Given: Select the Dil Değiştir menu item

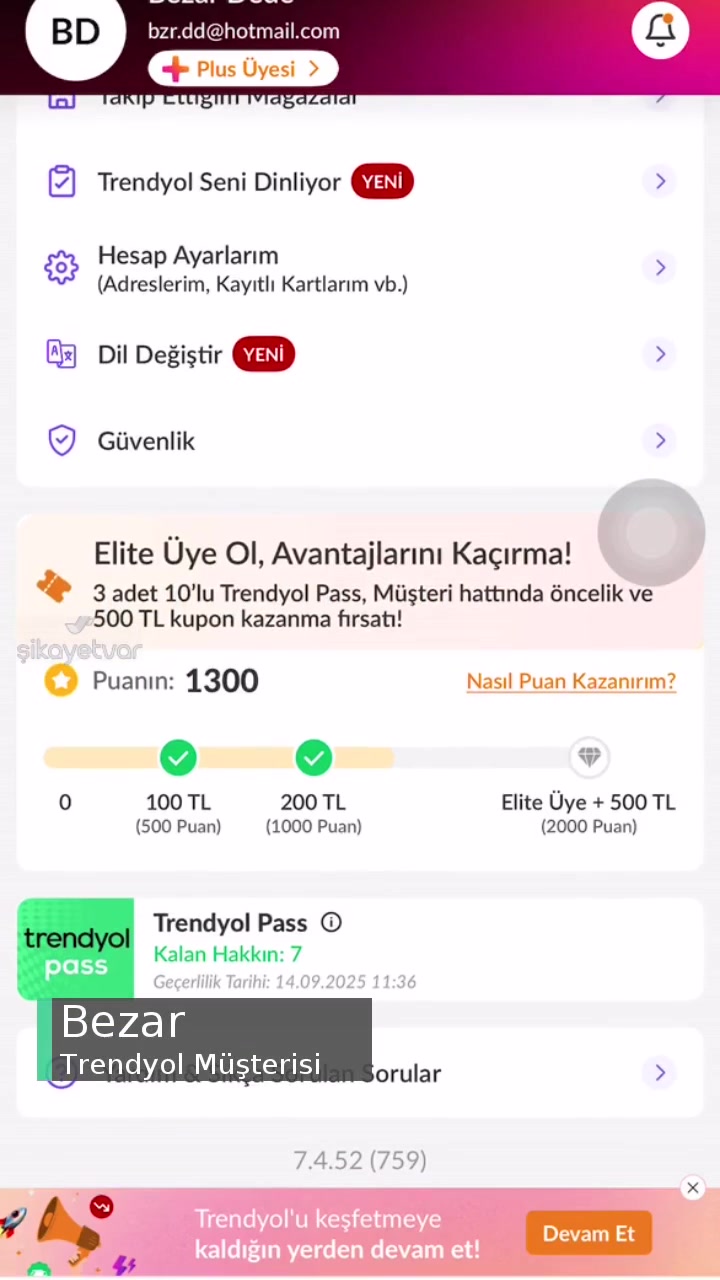Looking at the screenshot, I should 360,354.
